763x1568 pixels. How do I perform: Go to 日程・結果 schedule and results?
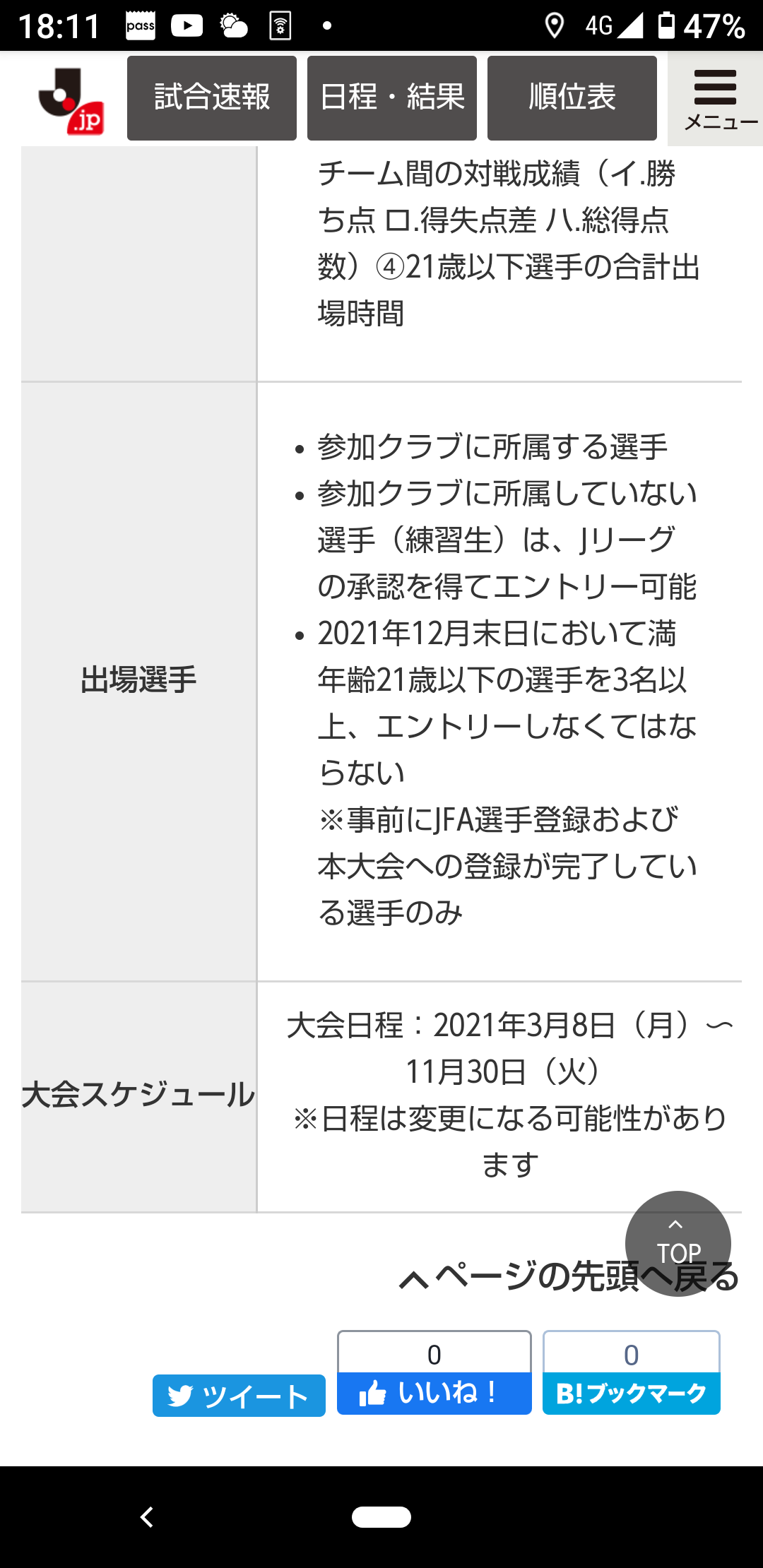point(392,98)
